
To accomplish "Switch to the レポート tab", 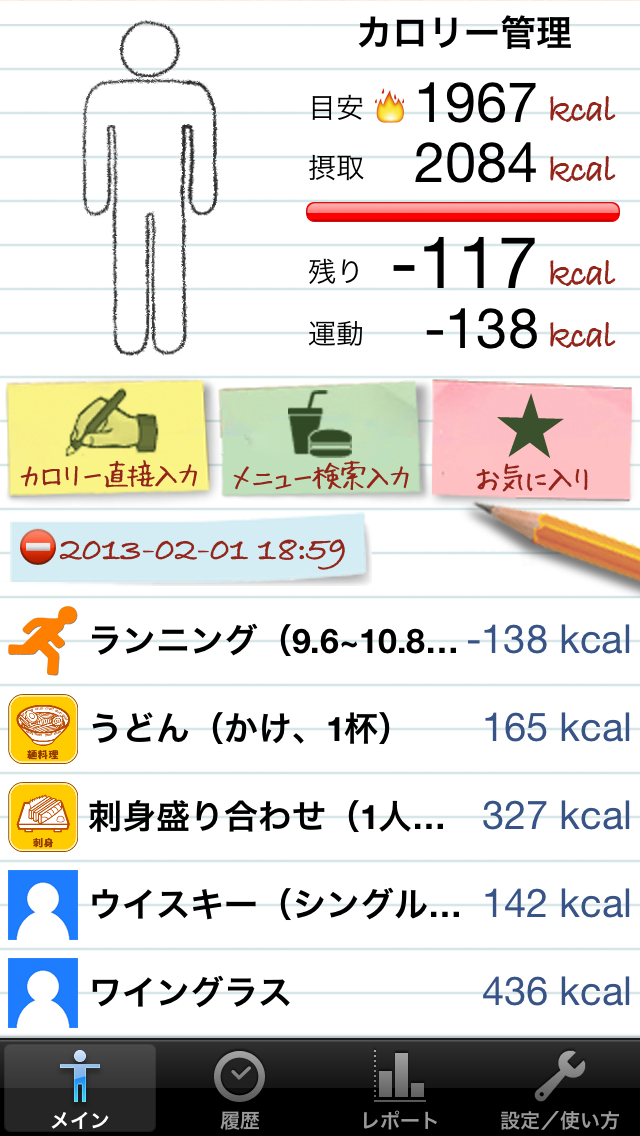I will click(399, 1088).
